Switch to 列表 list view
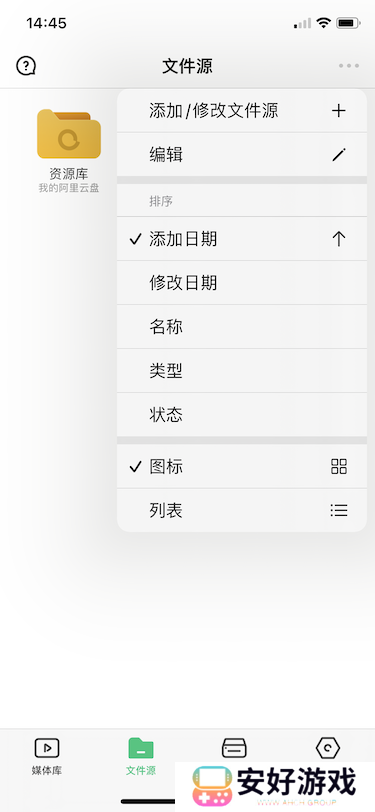The width and height of the screenshot is (375, 812). (x=242, y=511)
